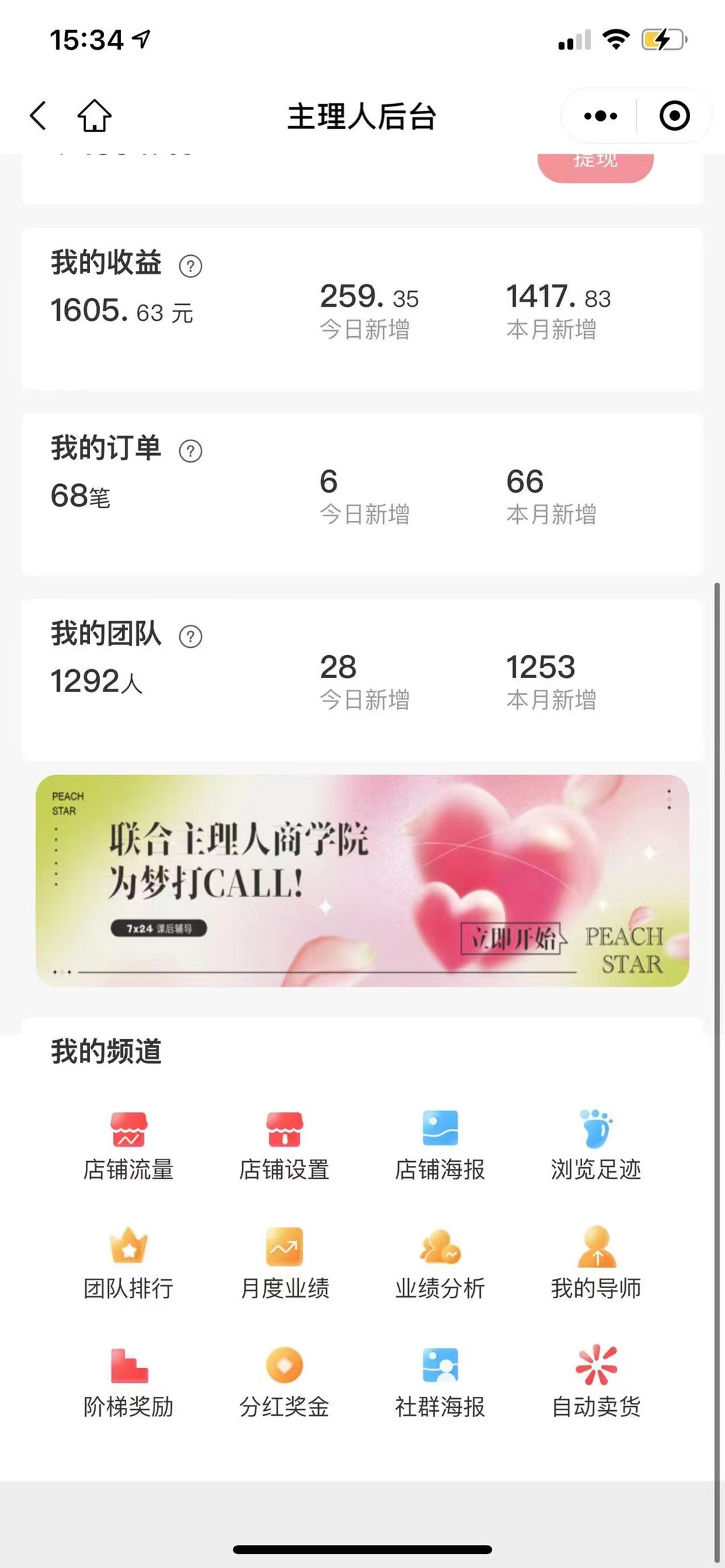Image resolution: width=725 pixels, height=1568 pixels.
Task: Check 分红奖金
Action: [x=285, y=1382]
